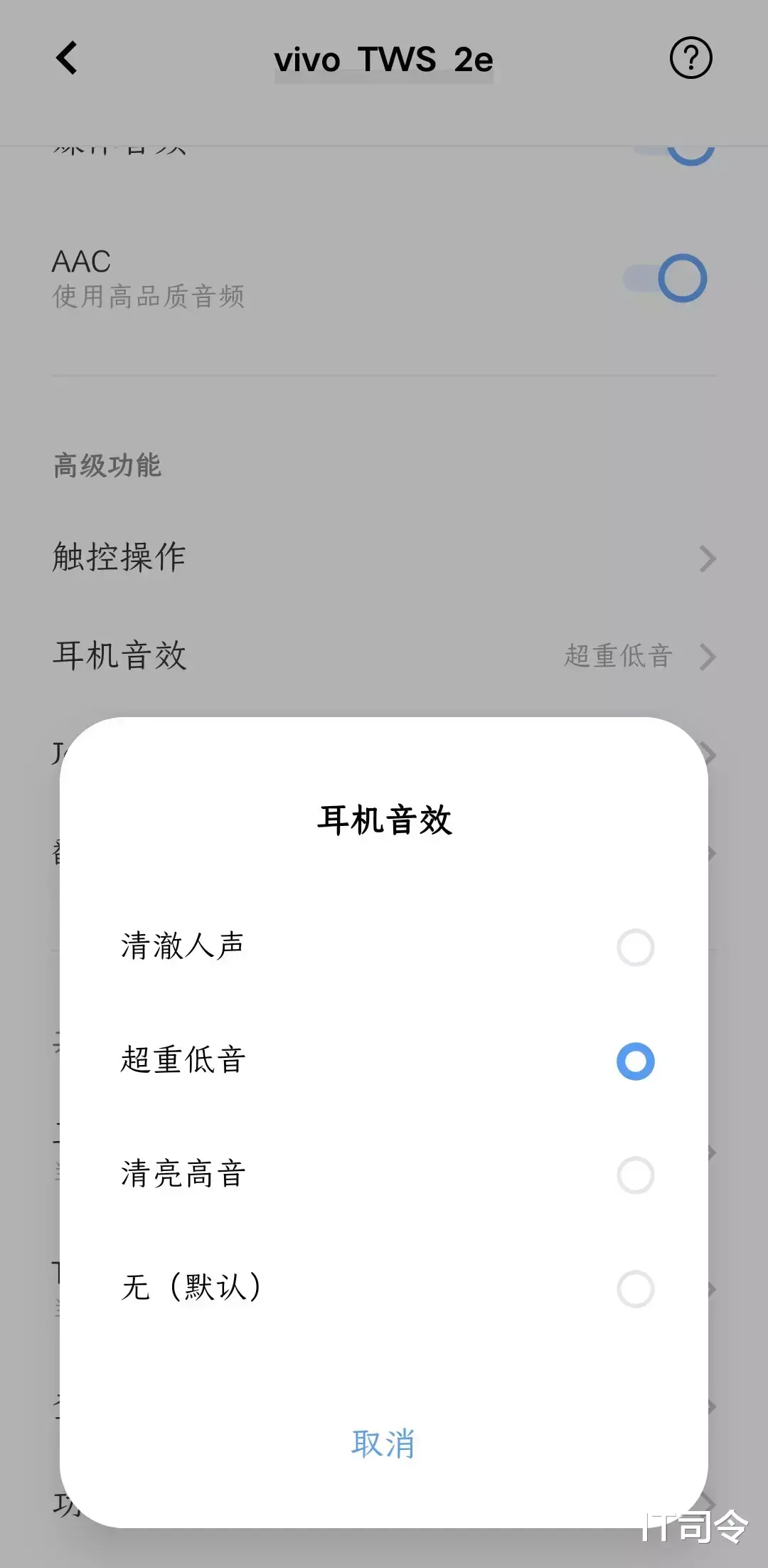Open the 触控操作 settings page
Image resolution: width=768 pixels, height=1568 pixels.
[x=384, y=558]
